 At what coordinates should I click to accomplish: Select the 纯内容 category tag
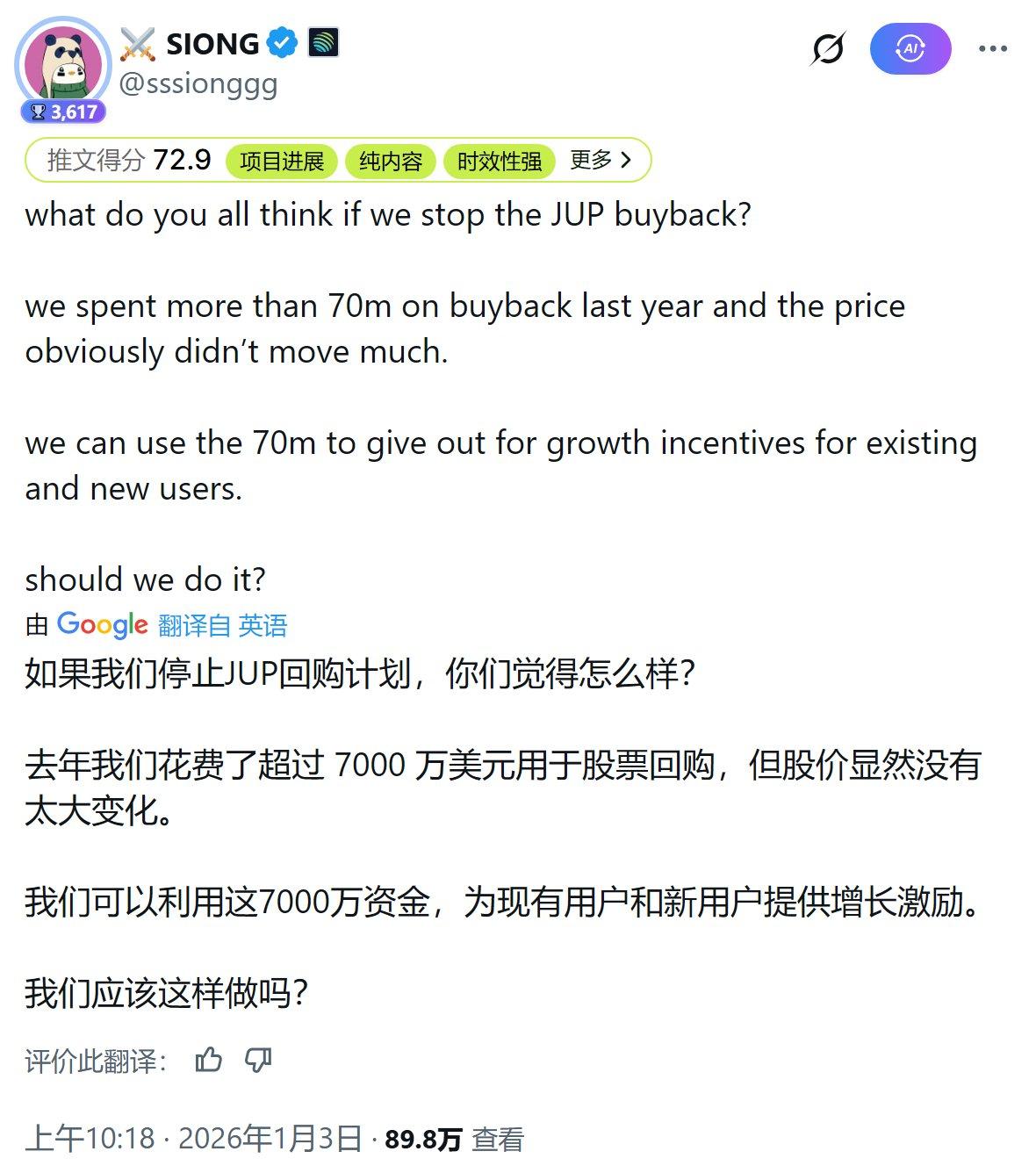coord(389,161)
